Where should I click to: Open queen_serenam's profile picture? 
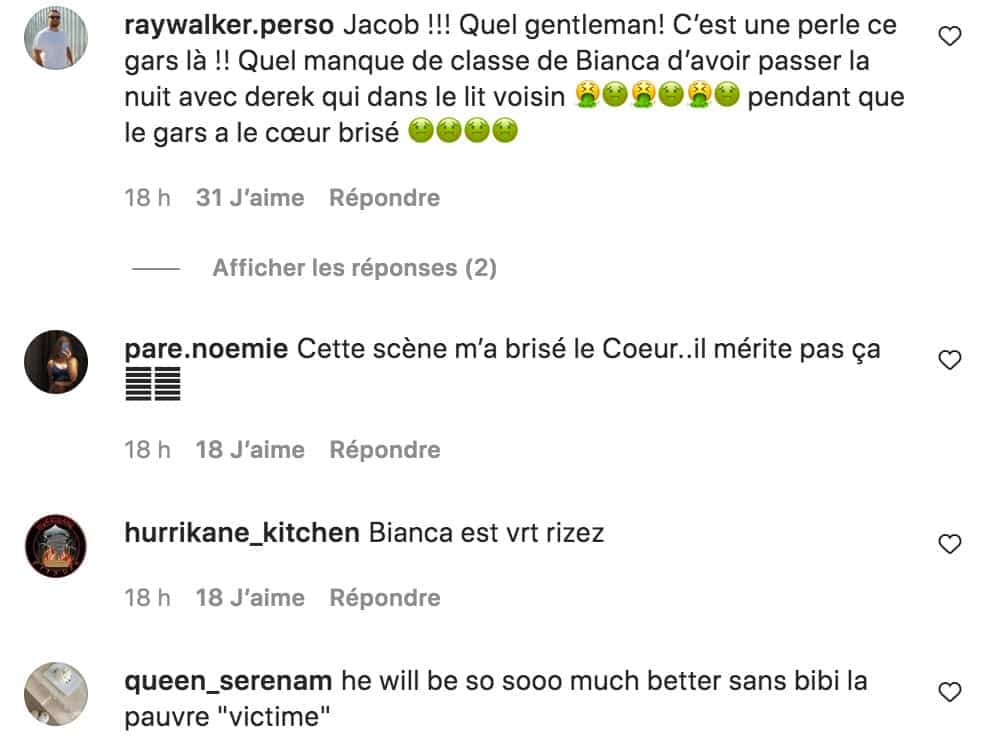tap(56, 692)
